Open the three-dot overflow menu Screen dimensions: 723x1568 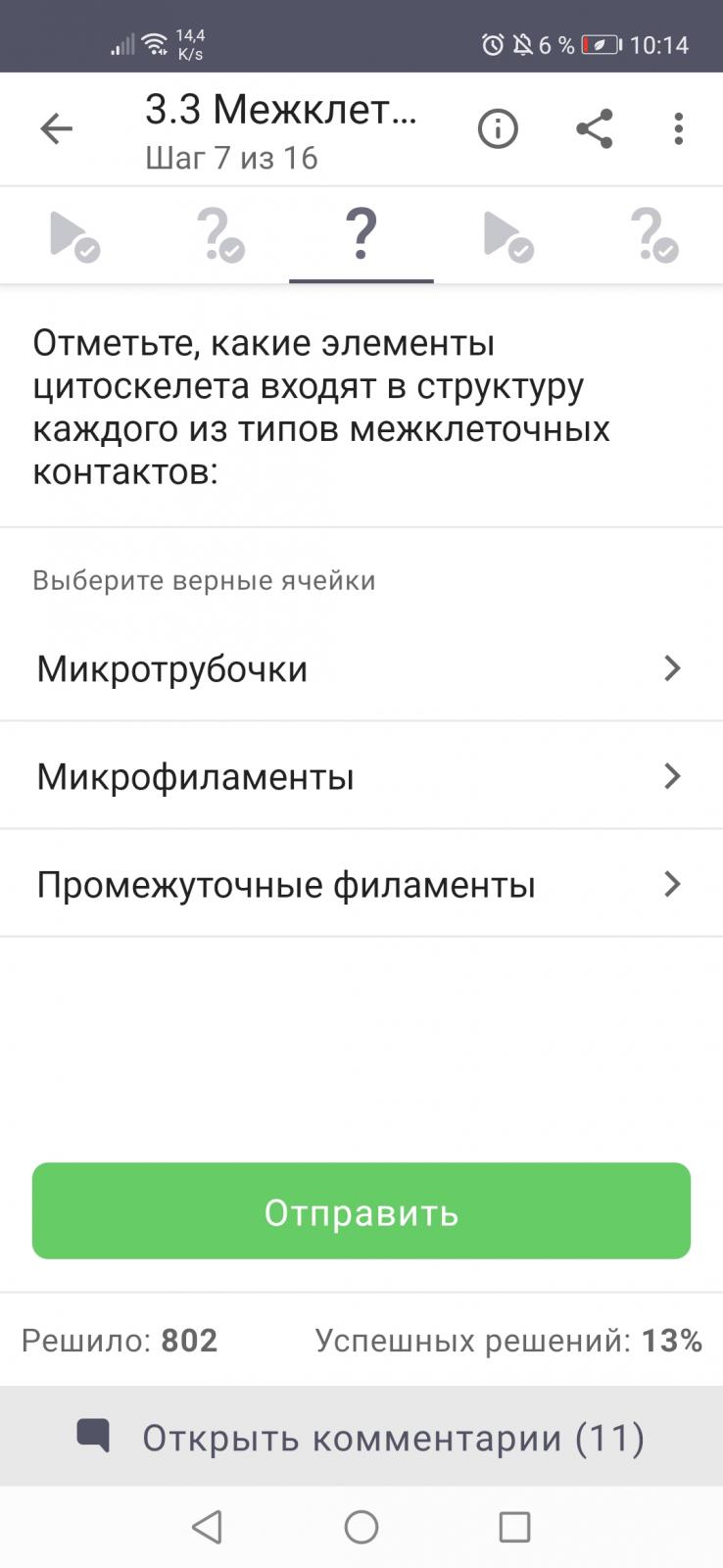coord(678,128)
